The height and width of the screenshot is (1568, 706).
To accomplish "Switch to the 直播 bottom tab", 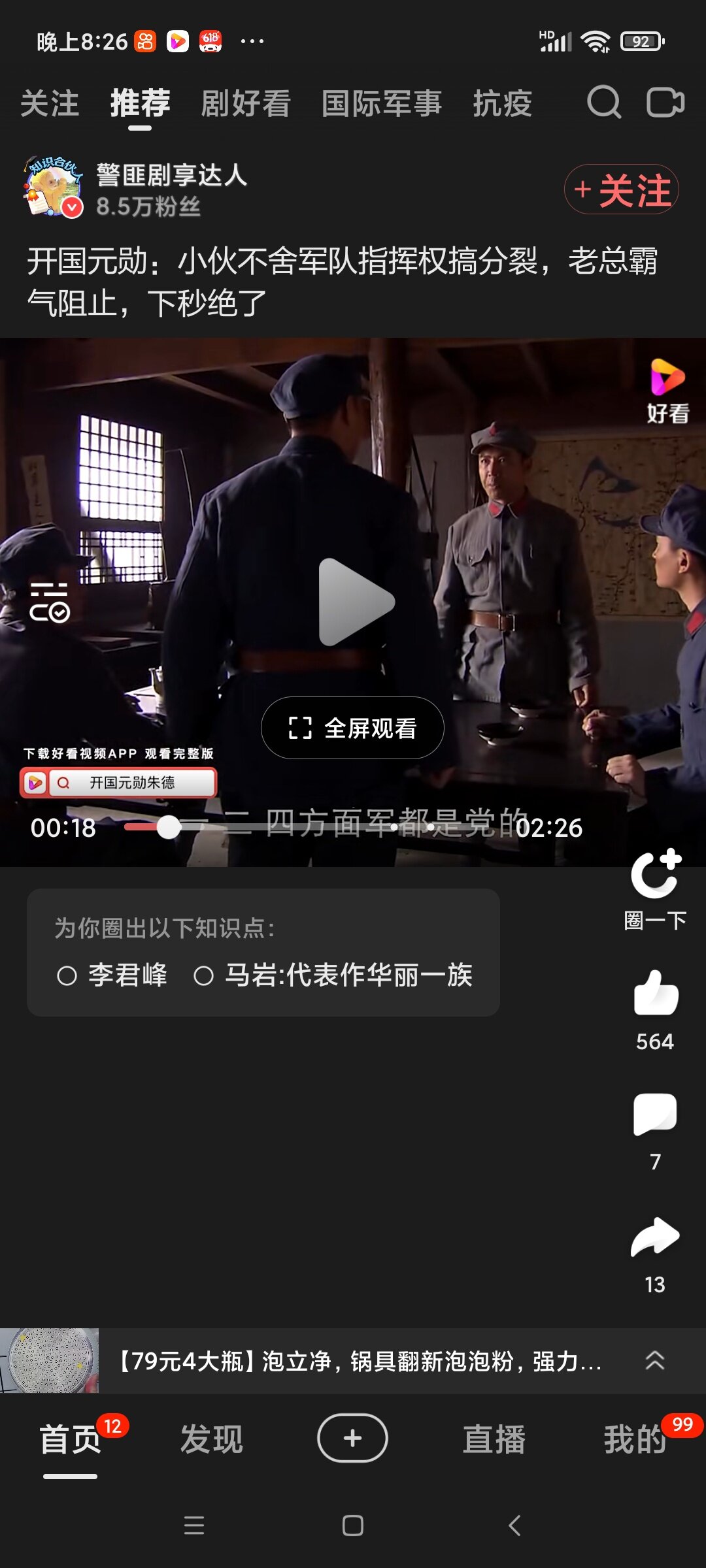I will (494, 1439).
